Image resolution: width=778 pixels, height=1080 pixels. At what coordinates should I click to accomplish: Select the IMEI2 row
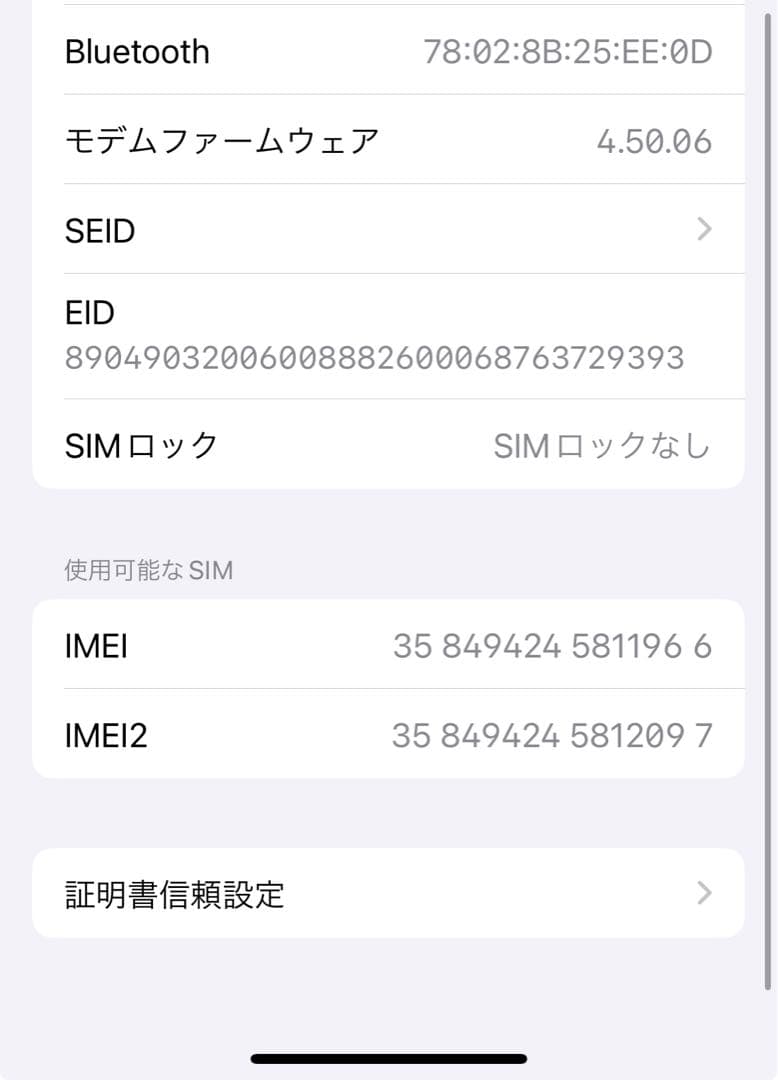click(x=388, y=735)
